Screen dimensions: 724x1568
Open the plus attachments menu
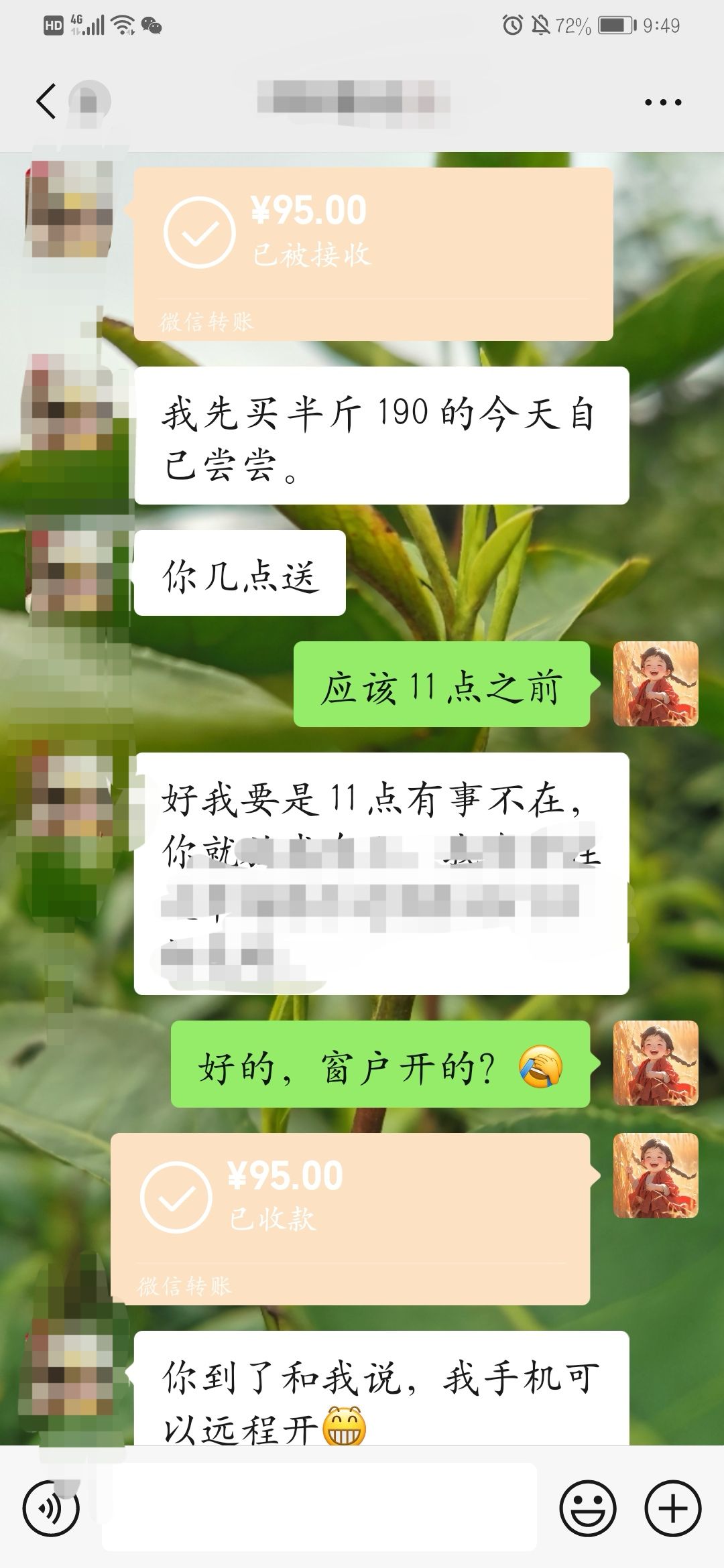pos(672,1508)
